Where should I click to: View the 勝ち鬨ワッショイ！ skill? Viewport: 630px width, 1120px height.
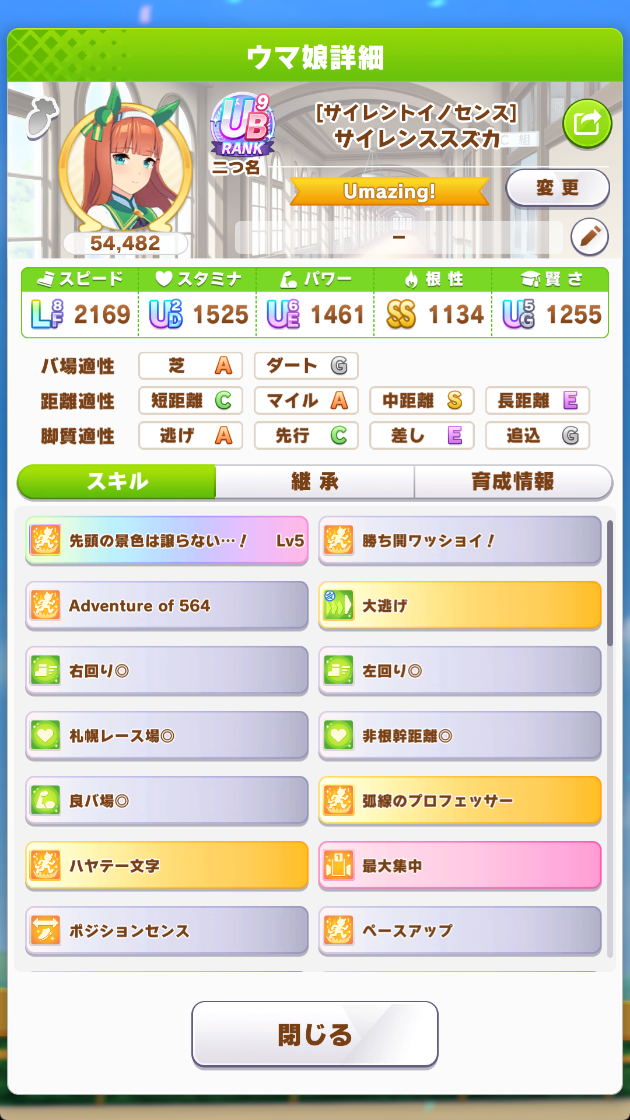pyautogui.click(x=460, y=541)
